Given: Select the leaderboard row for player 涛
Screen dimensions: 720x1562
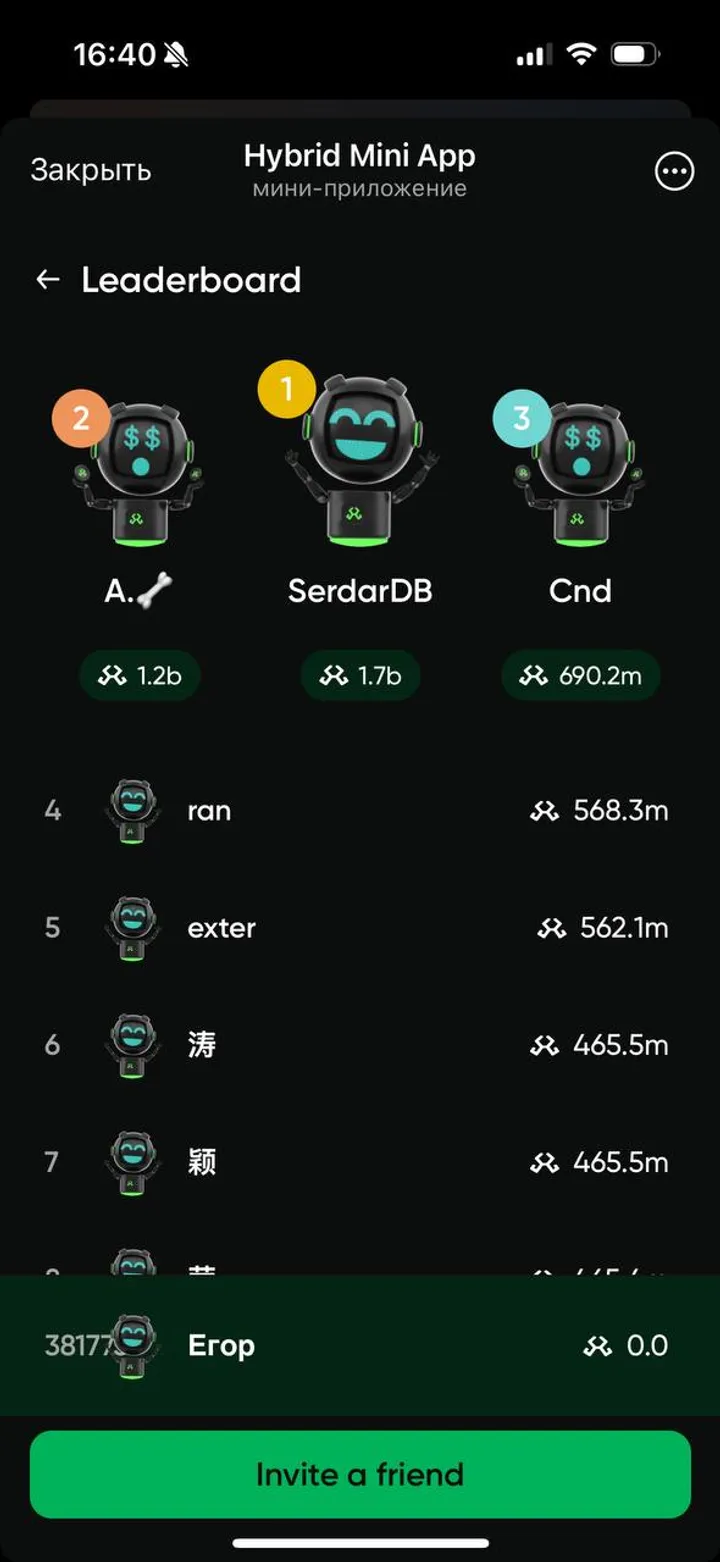Looking at the screenshot, I should coord(360,1045).
